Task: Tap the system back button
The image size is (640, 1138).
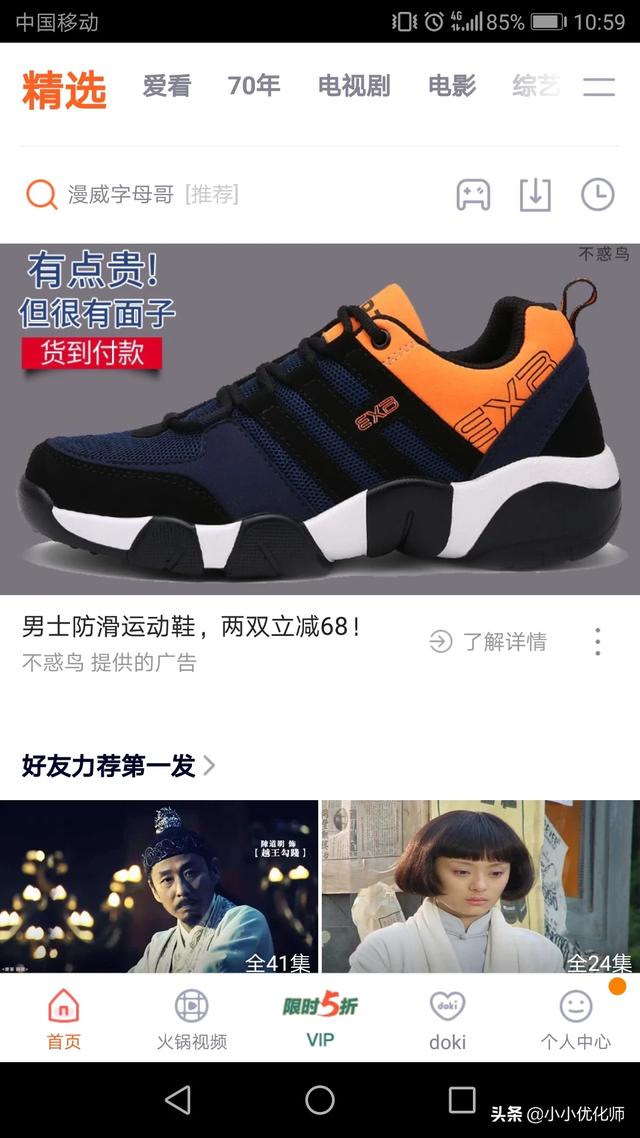Action: 178,1100
